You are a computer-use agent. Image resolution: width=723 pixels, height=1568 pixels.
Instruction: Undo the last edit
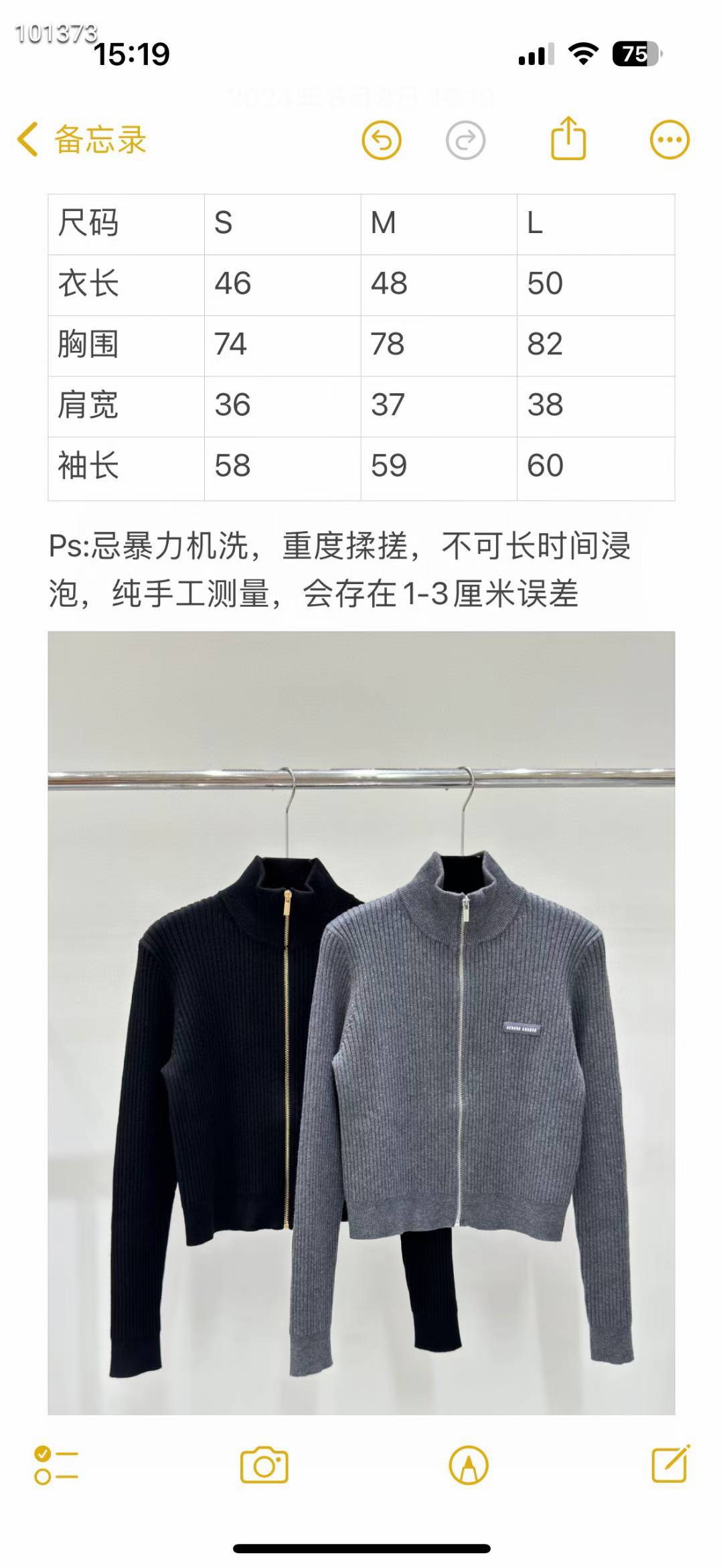point(382,141)
